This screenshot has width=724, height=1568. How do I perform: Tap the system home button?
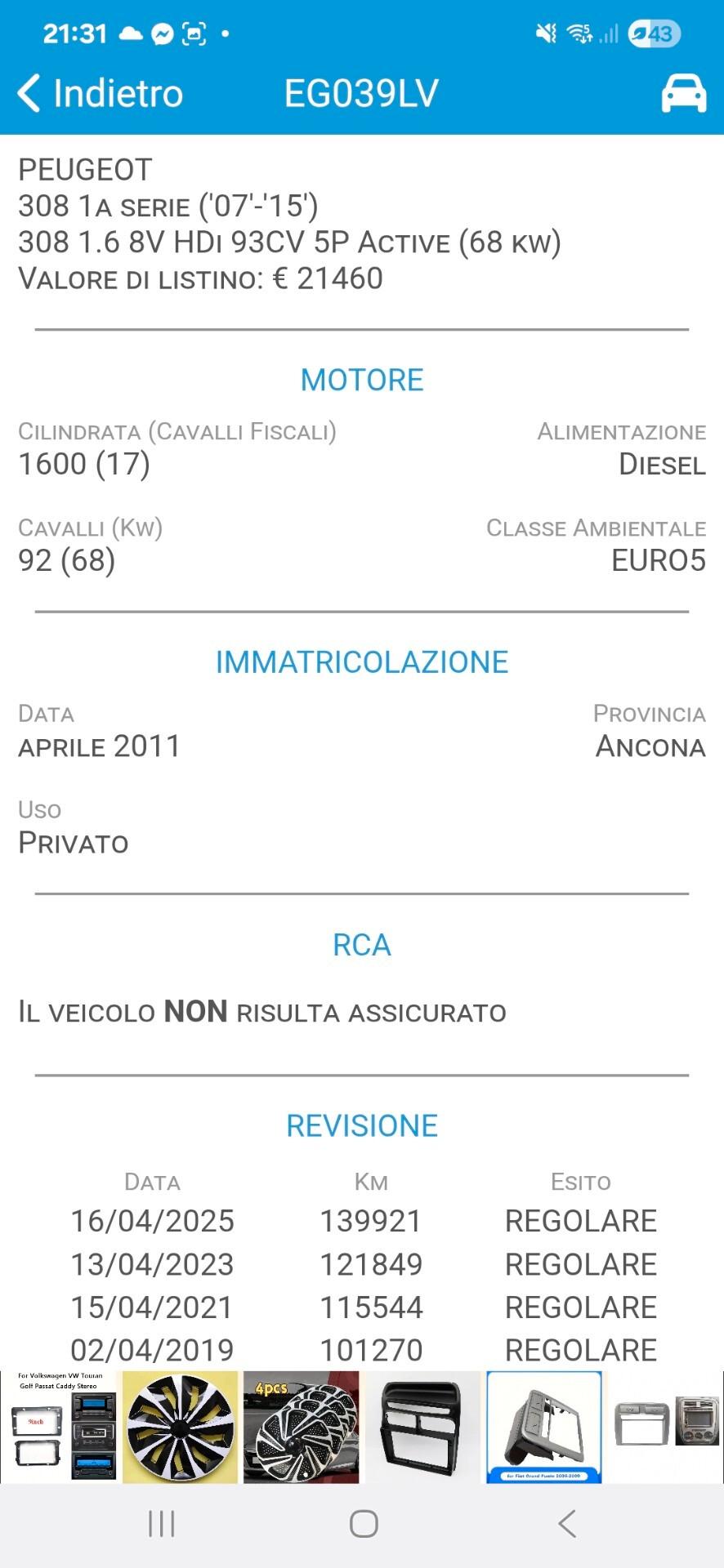(364, 1524)
